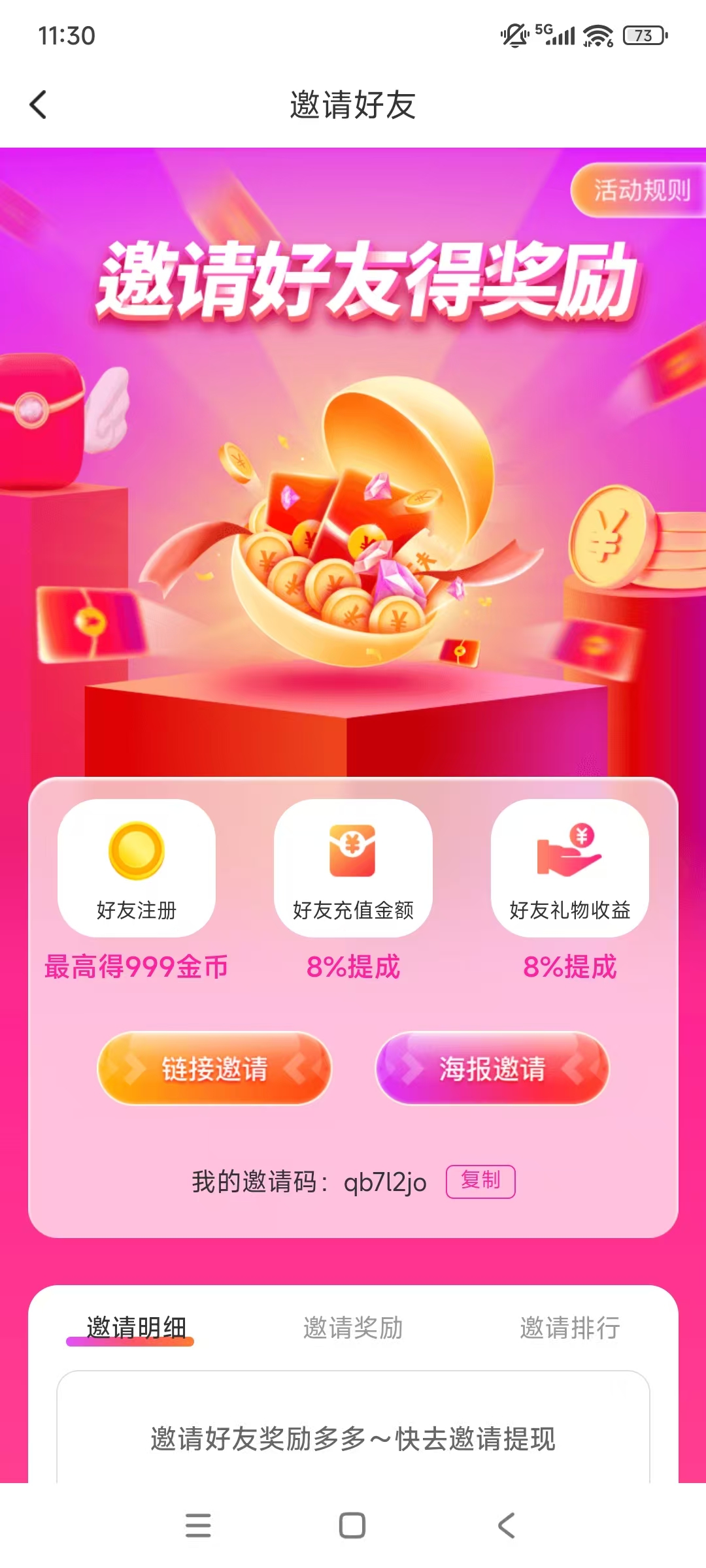Copy my invitation code with 复制
The image size is (706, 1568).
tap(480, 1181)
